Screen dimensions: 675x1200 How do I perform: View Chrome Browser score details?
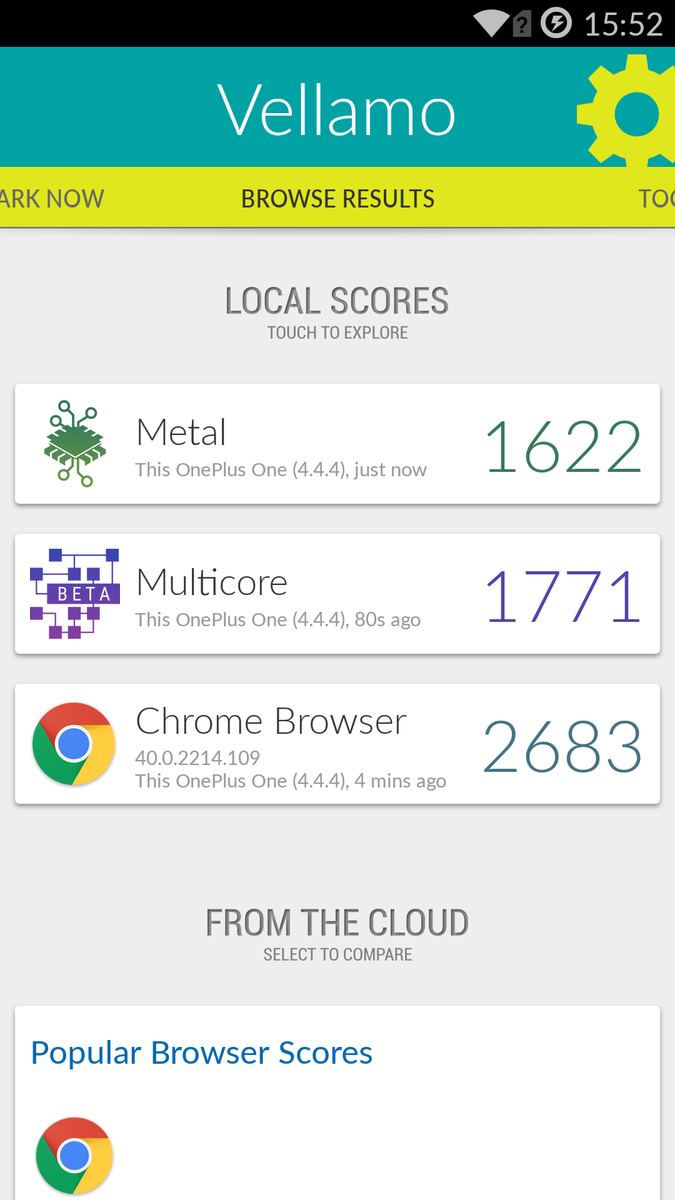(337, 744)
